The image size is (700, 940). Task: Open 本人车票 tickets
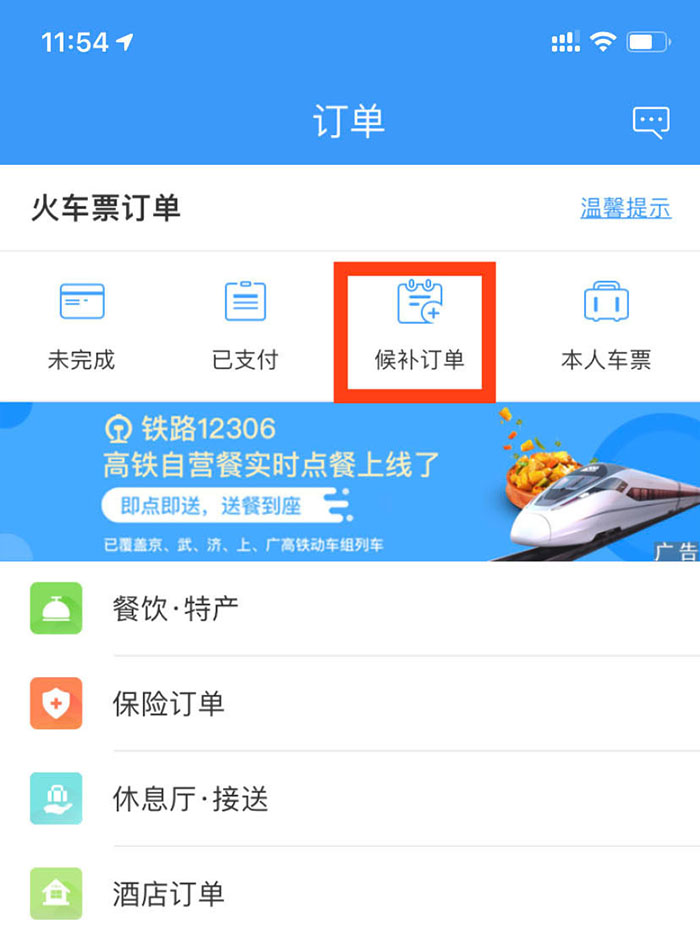tap(606, 325)
